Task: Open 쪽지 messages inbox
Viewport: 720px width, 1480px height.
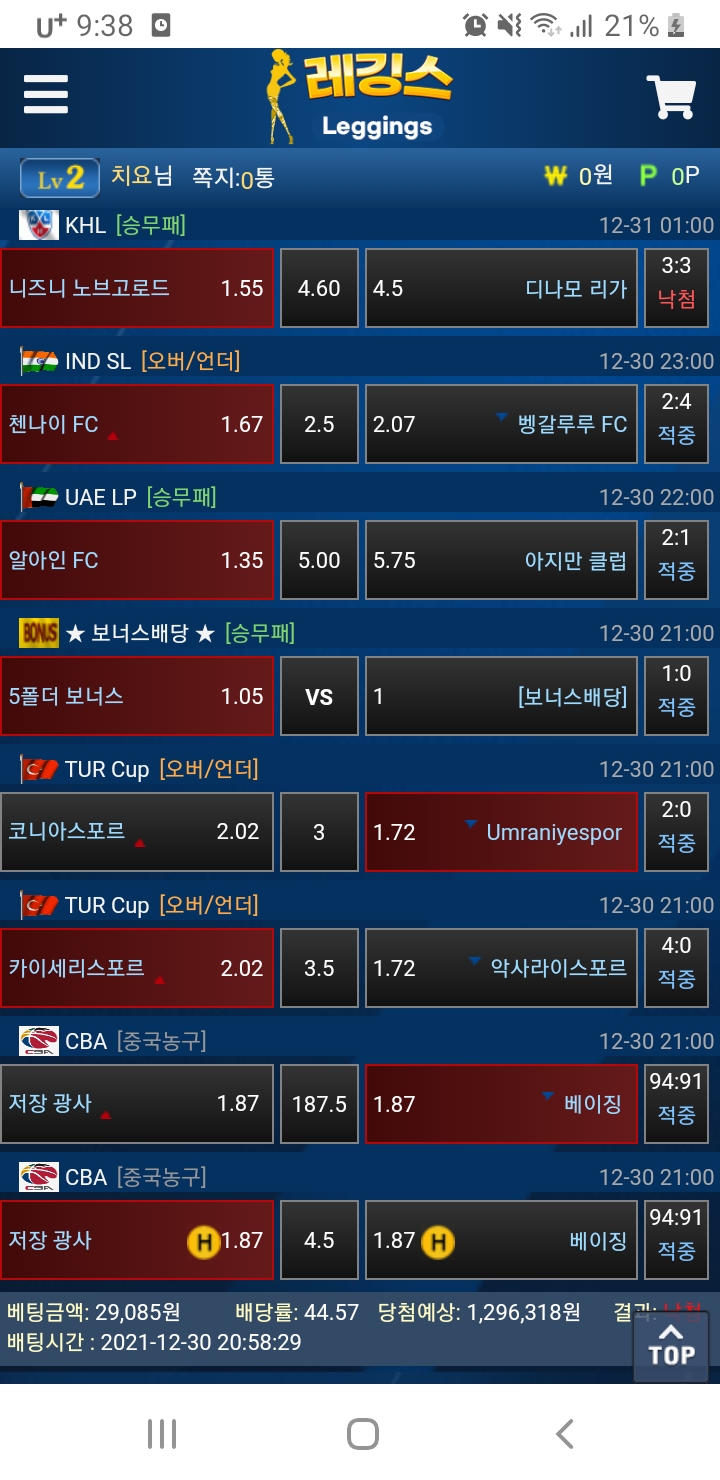Action: point(232,177)
